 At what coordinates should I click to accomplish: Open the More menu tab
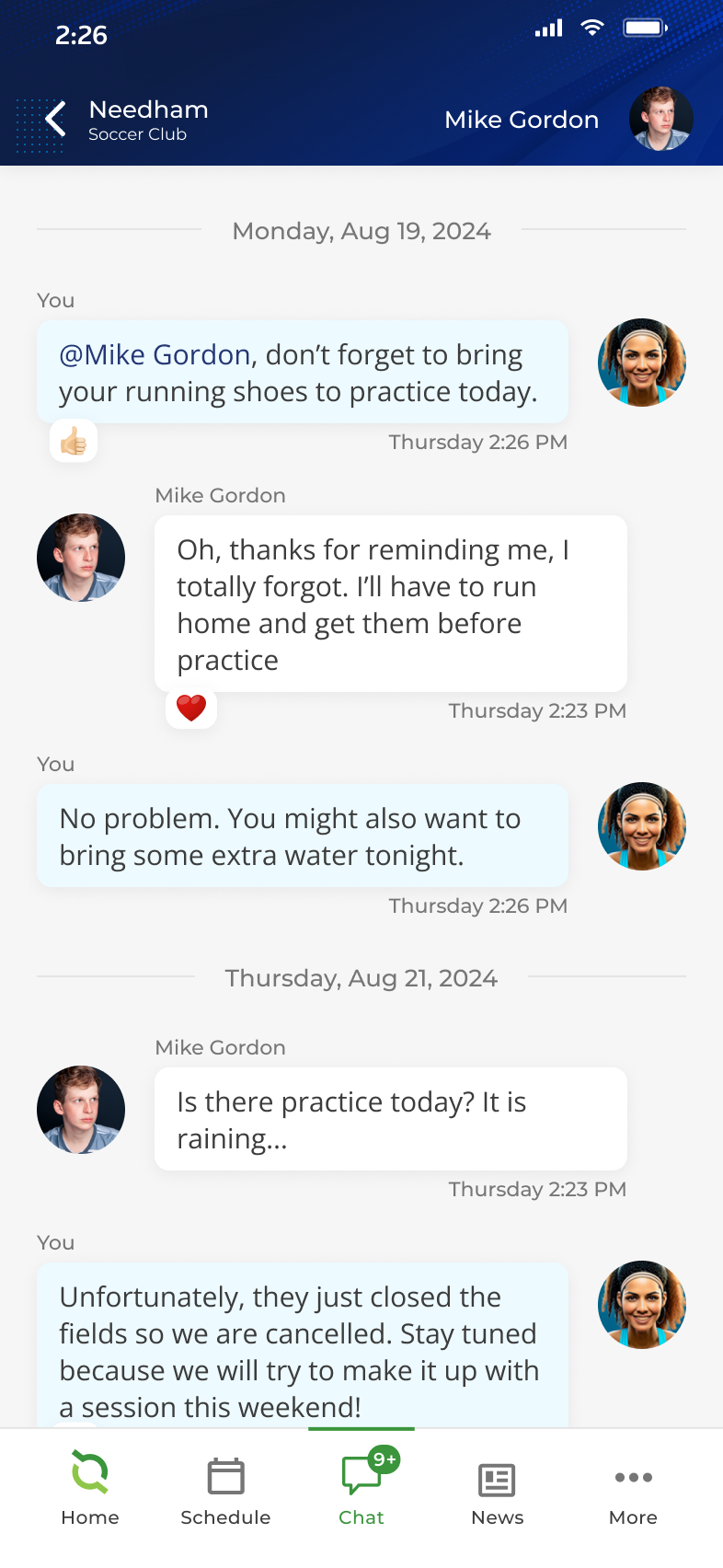[x=633, y=1490]
